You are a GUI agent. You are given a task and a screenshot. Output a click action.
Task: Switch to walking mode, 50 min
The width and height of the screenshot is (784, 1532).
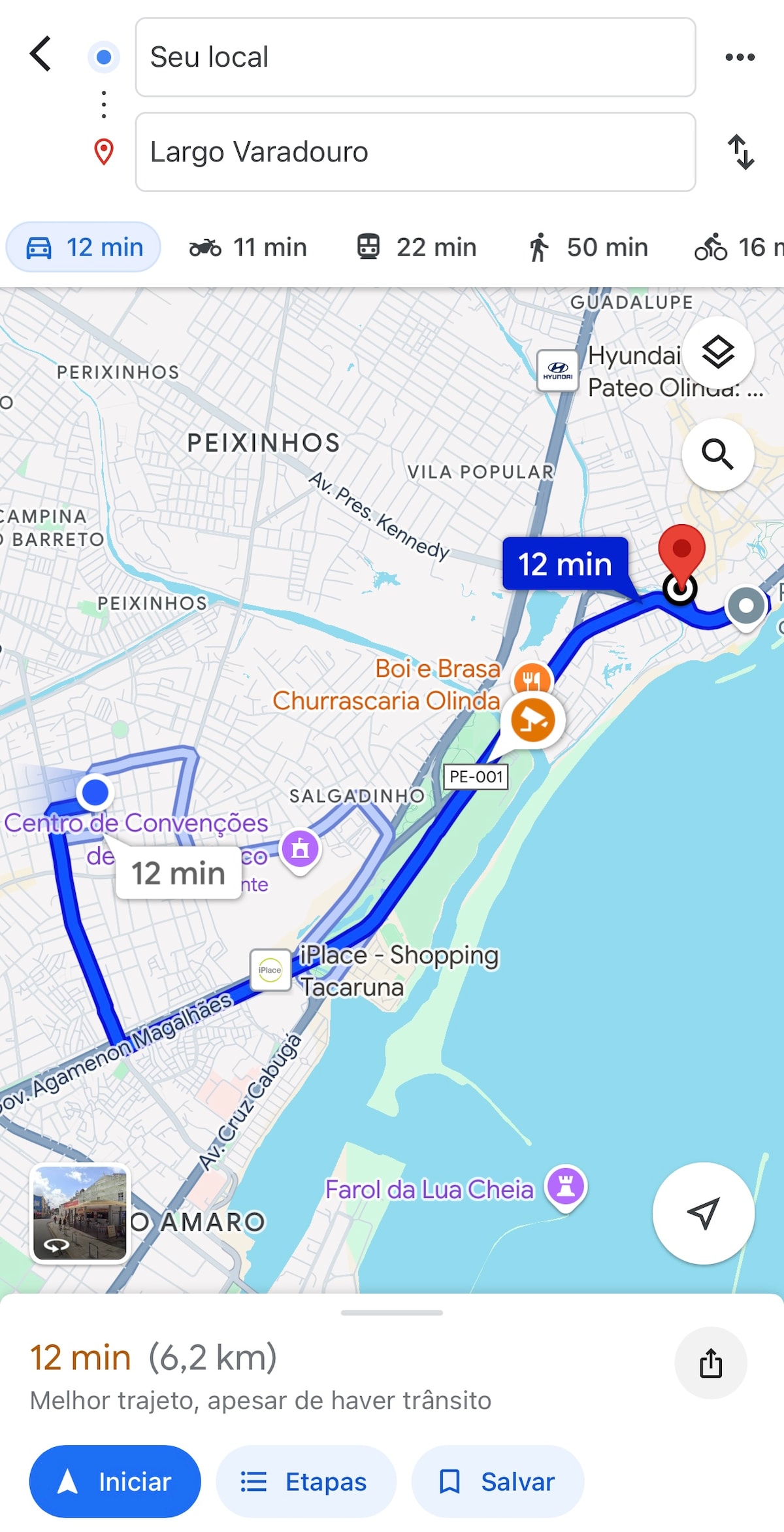click(x=588, y=248)
